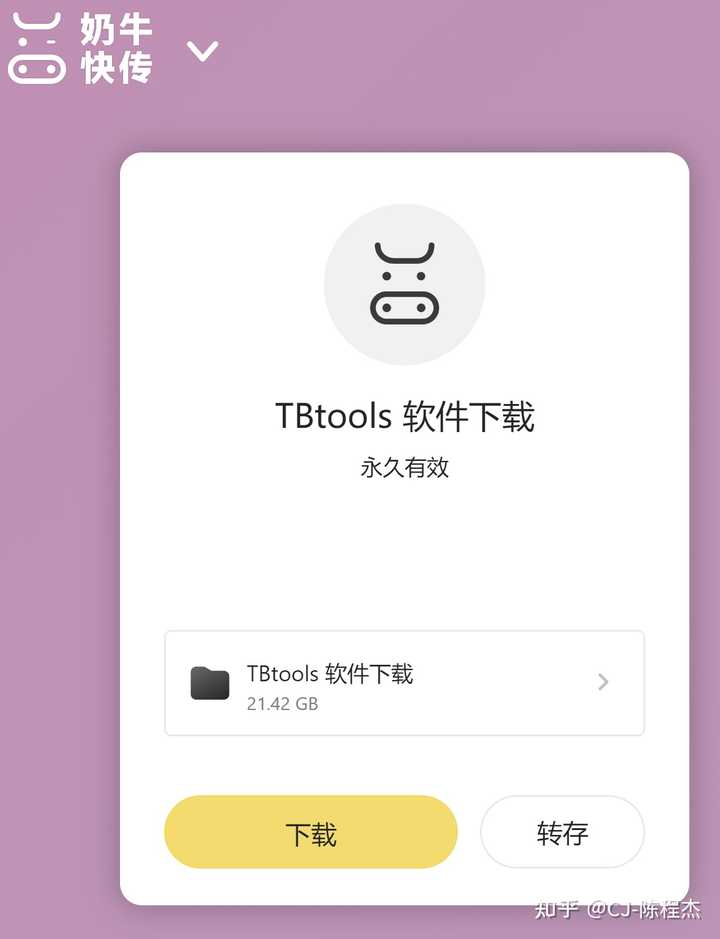Viewport: 720px width, 939px height.
Task: Click the cow muzzle graphic on the avatar
Action: click(x=404, y=308)
